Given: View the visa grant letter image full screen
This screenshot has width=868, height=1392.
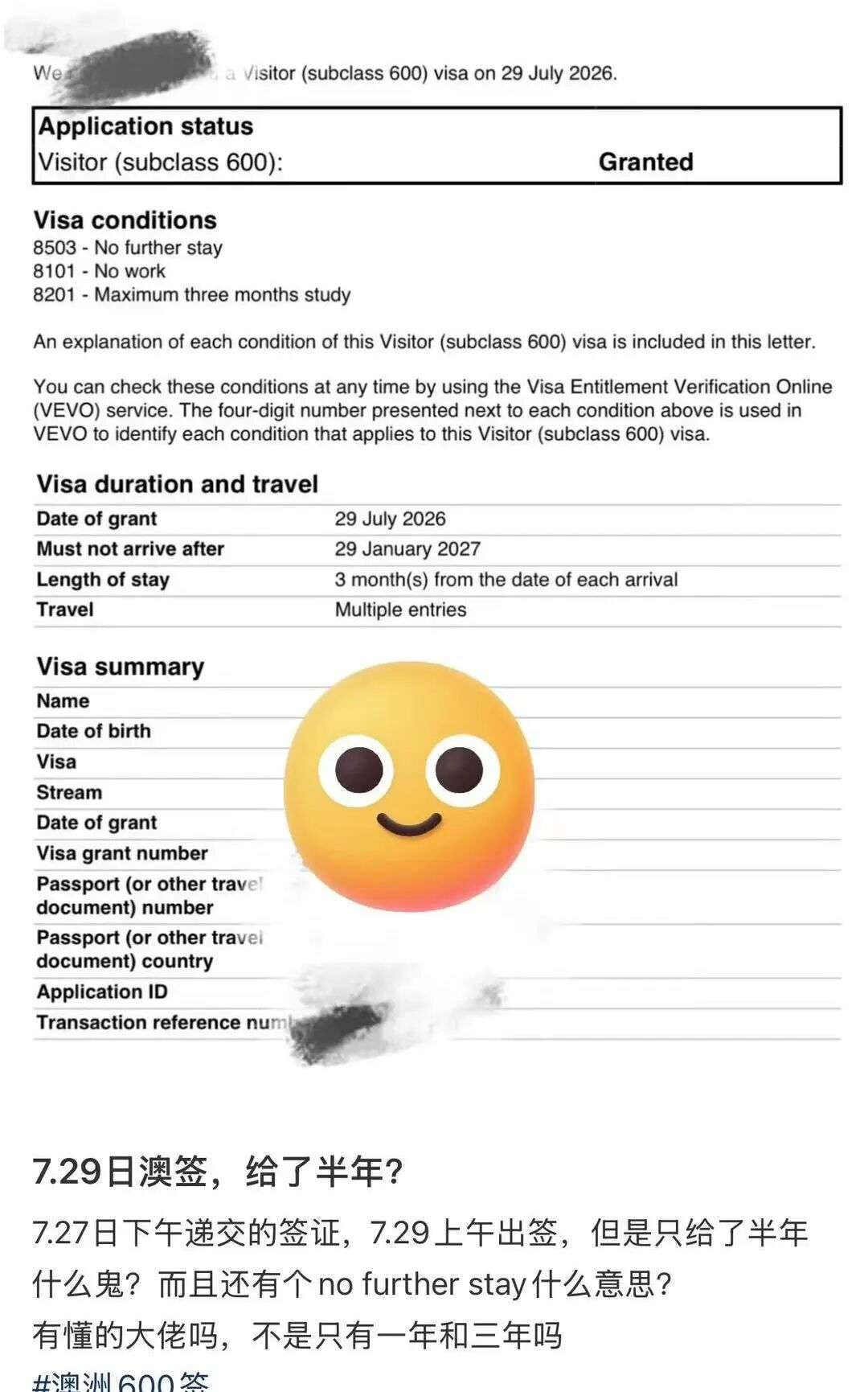Looking at the screenshot, I should tap(434, 555).
